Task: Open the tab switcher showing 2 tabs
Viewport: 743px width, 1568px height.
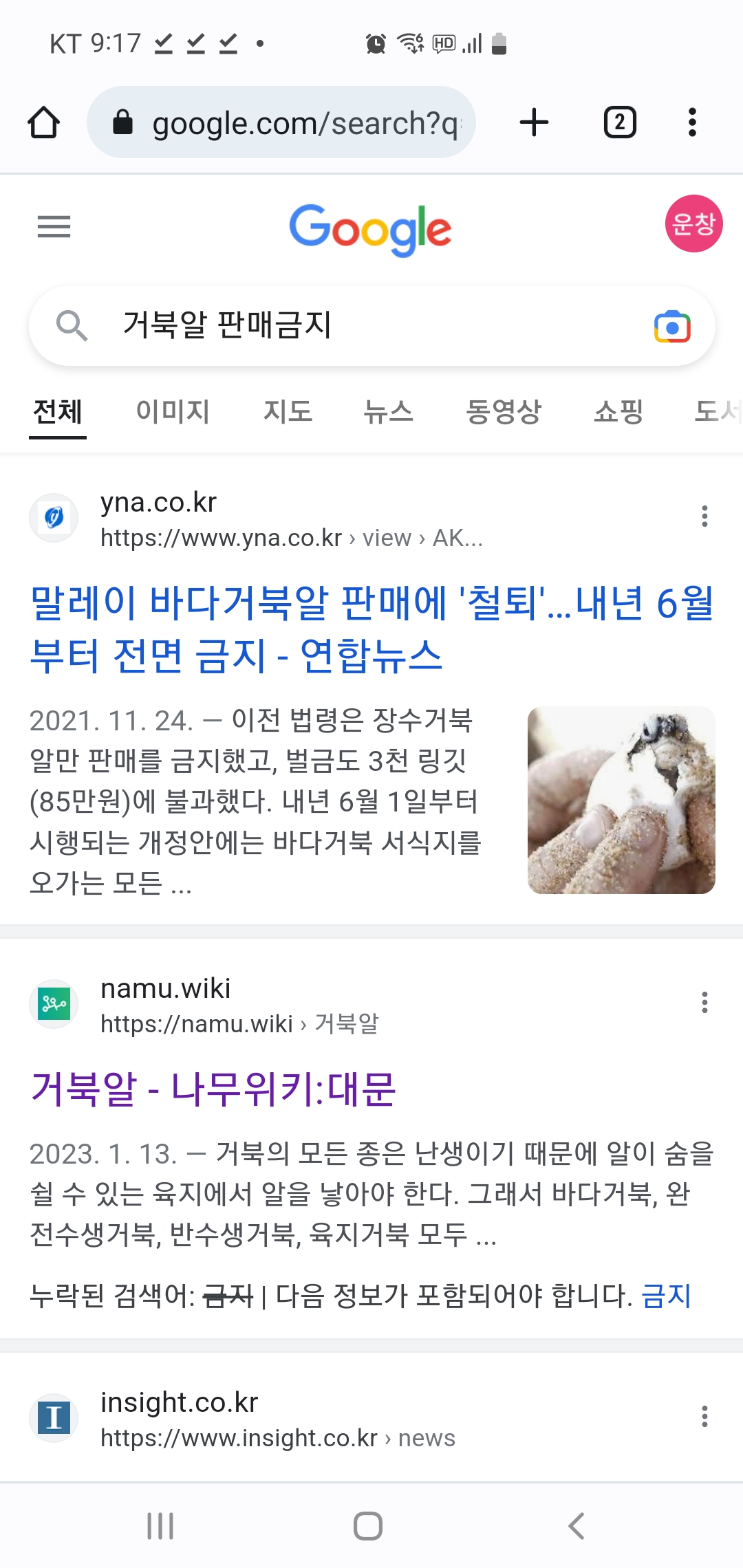Action: pos(620,122)
